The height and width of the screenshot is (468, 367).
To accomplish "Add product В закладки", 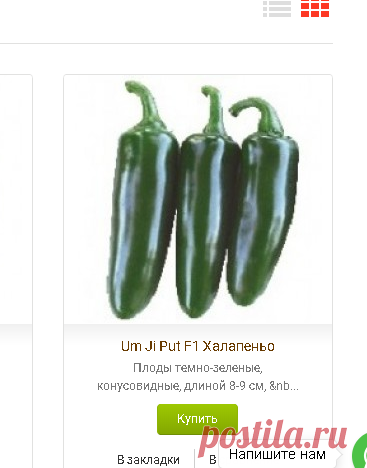I will [x=148, y=460].
